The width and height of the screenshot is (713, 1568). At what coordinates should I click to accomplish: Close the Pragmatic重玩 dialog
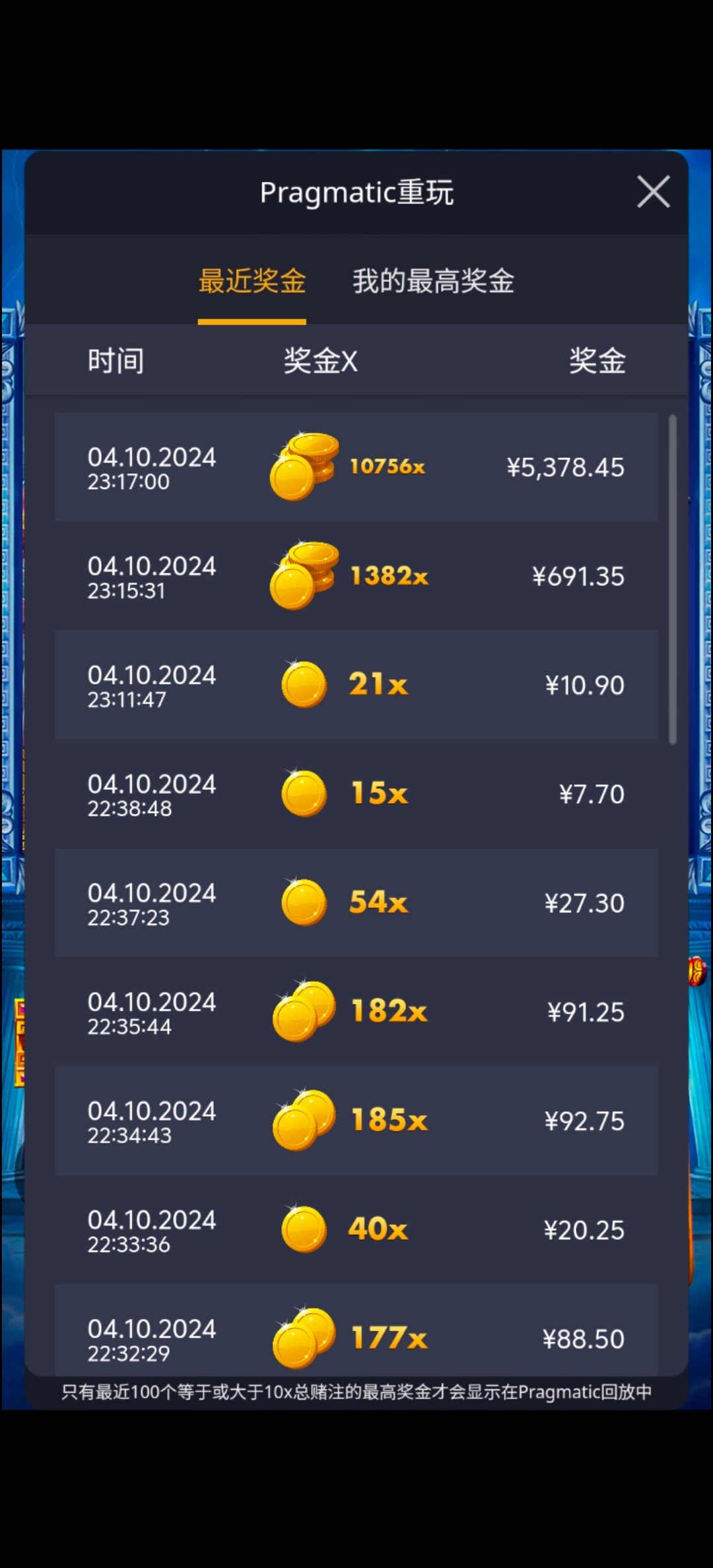click(654, 192)
